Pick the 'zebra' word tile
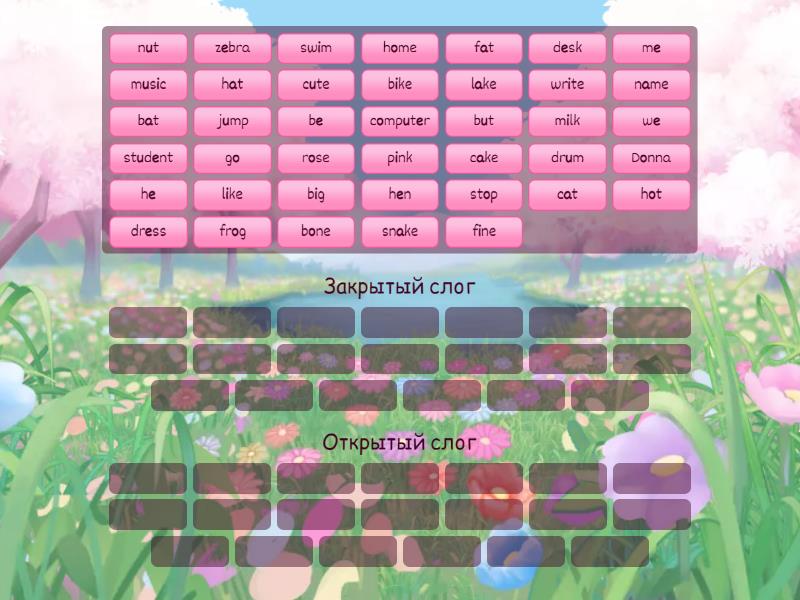This screenshot has width=800, height=600. (232, 48)
